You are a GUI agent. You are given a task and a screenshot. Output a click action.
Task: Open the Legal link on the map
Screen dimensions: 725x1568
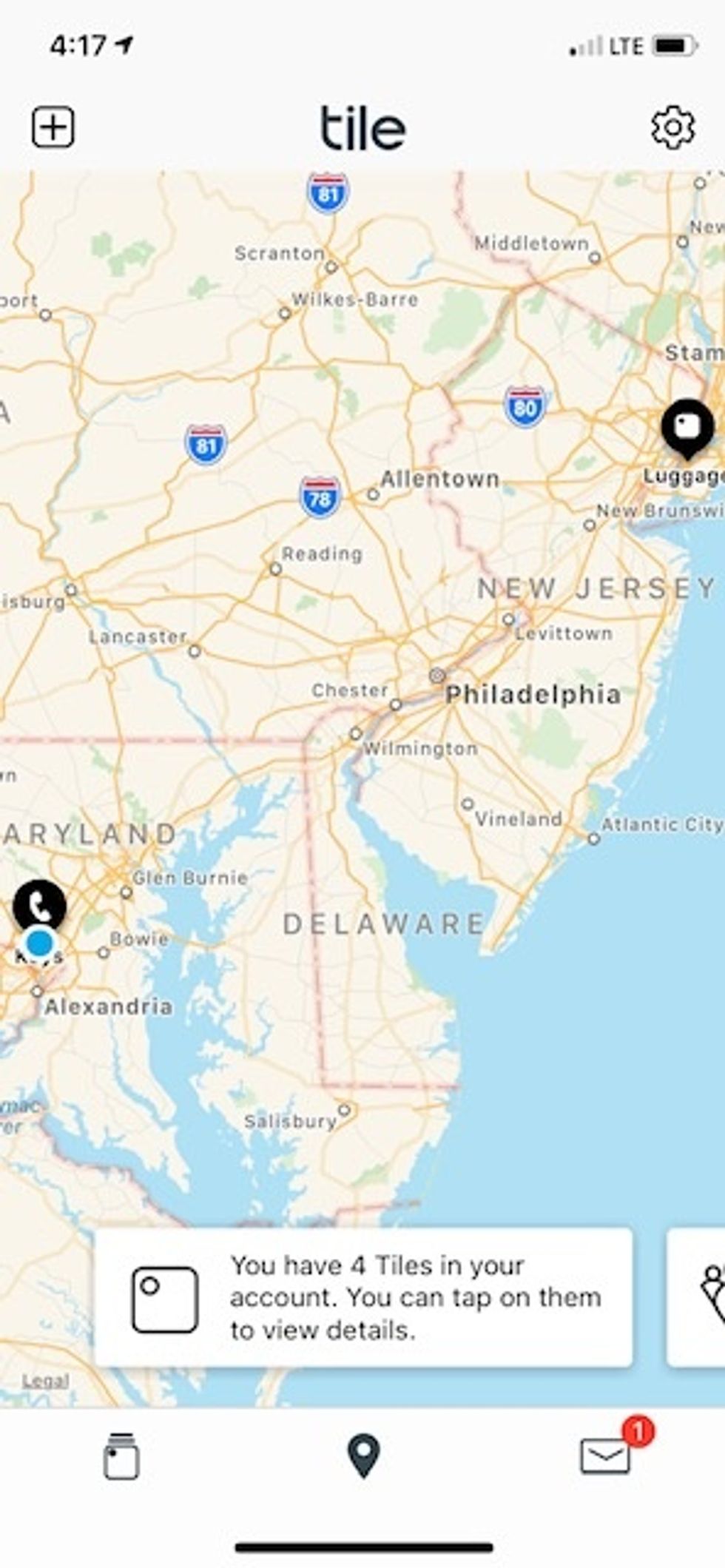point(46,1381)
